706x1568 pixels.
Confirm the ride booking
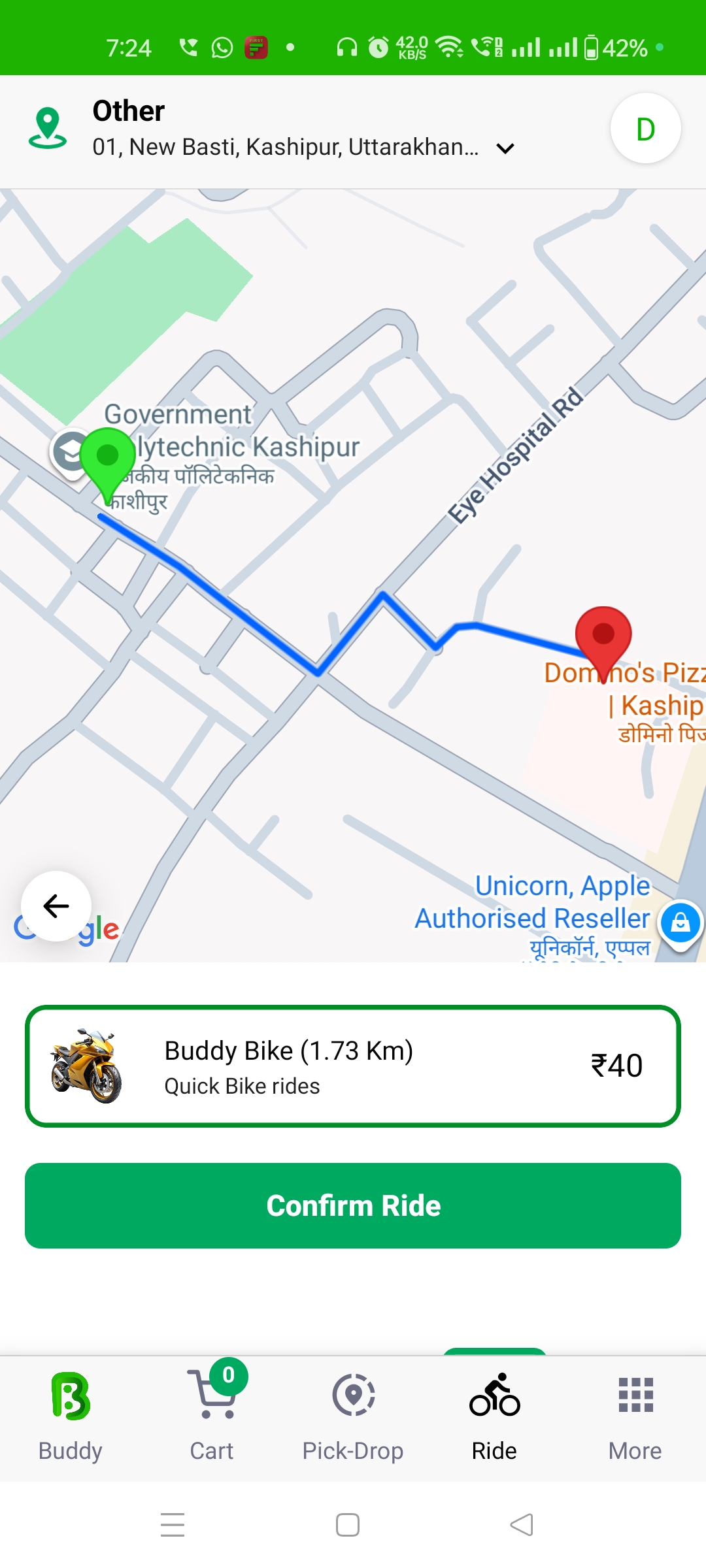(353, 1205)
